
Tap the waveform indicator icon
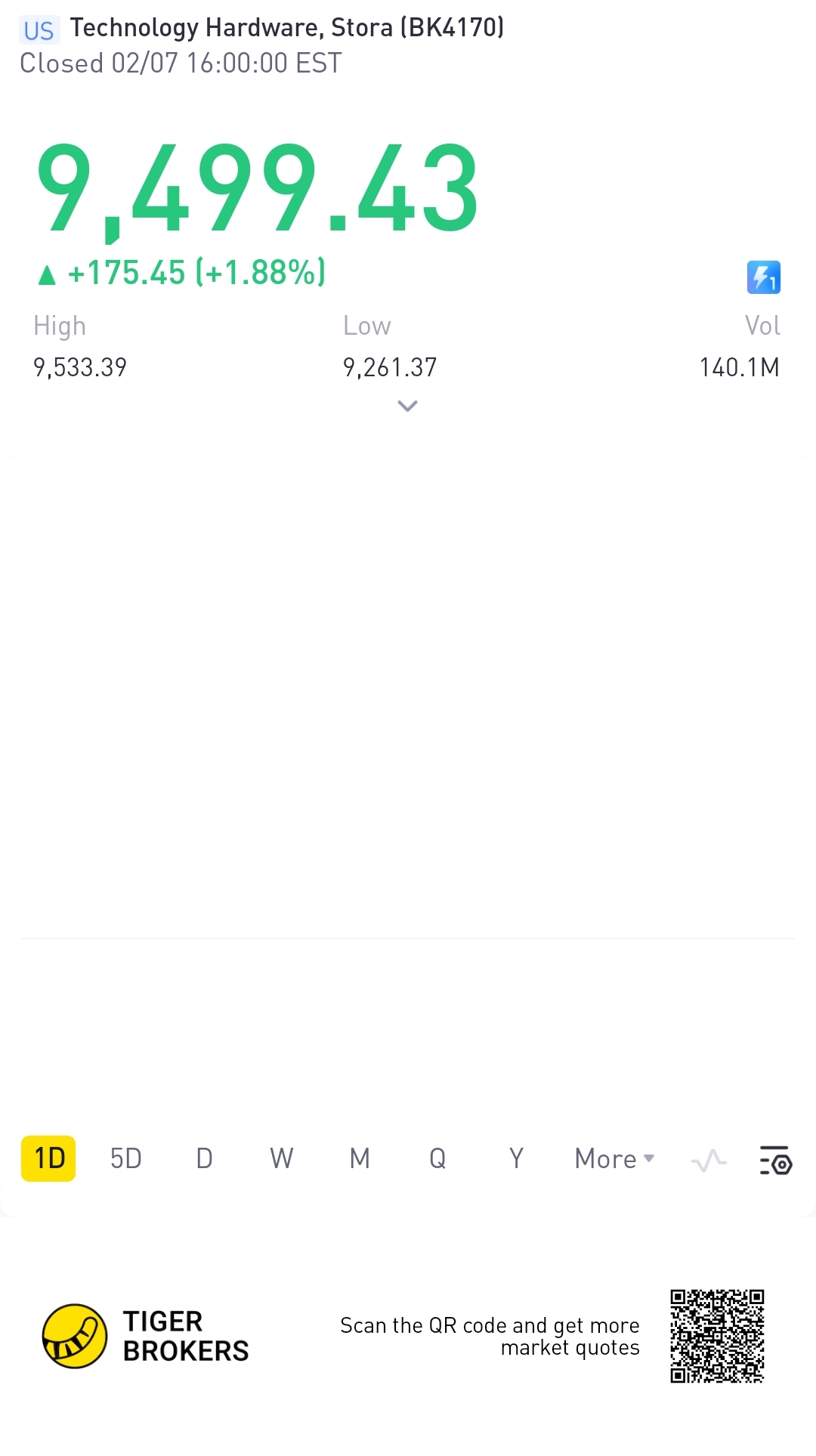tap(709, 1161)
